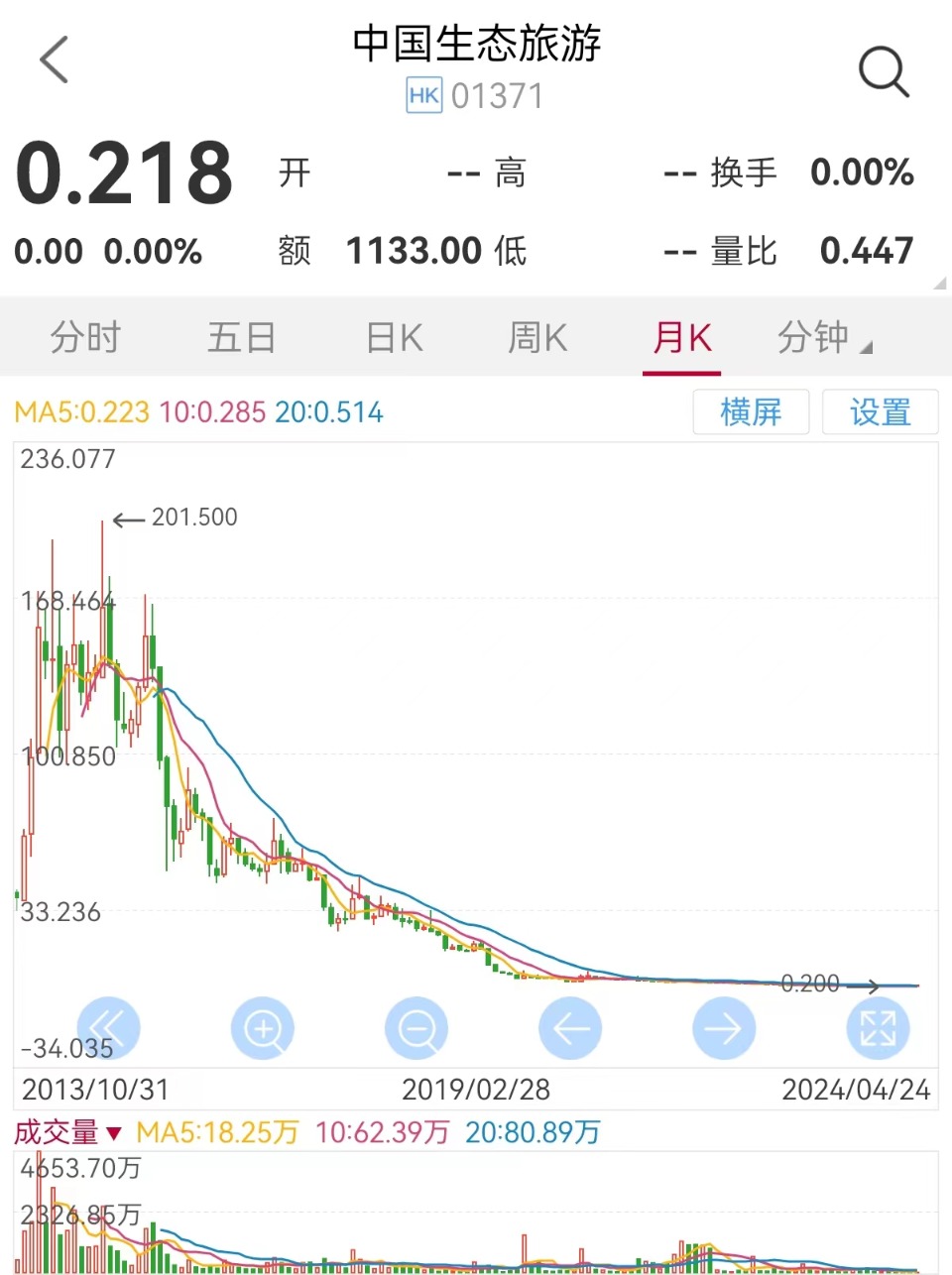This screenshot has width=952, height=1275.
Task: Jump chart to earliest data with double-arrow
Action: (108, 1029)
